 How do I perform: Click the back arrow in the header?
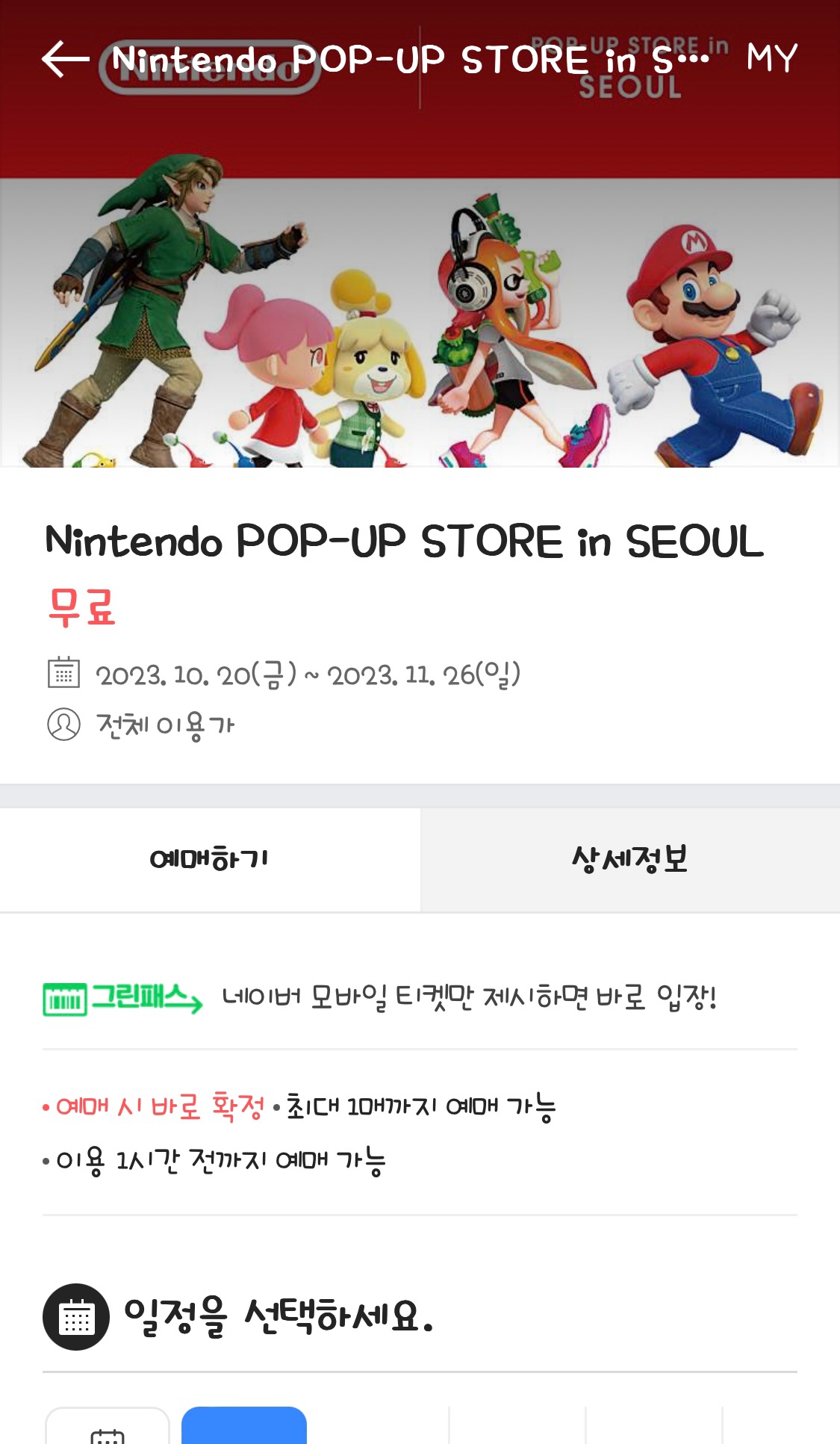tap(63, 60)
